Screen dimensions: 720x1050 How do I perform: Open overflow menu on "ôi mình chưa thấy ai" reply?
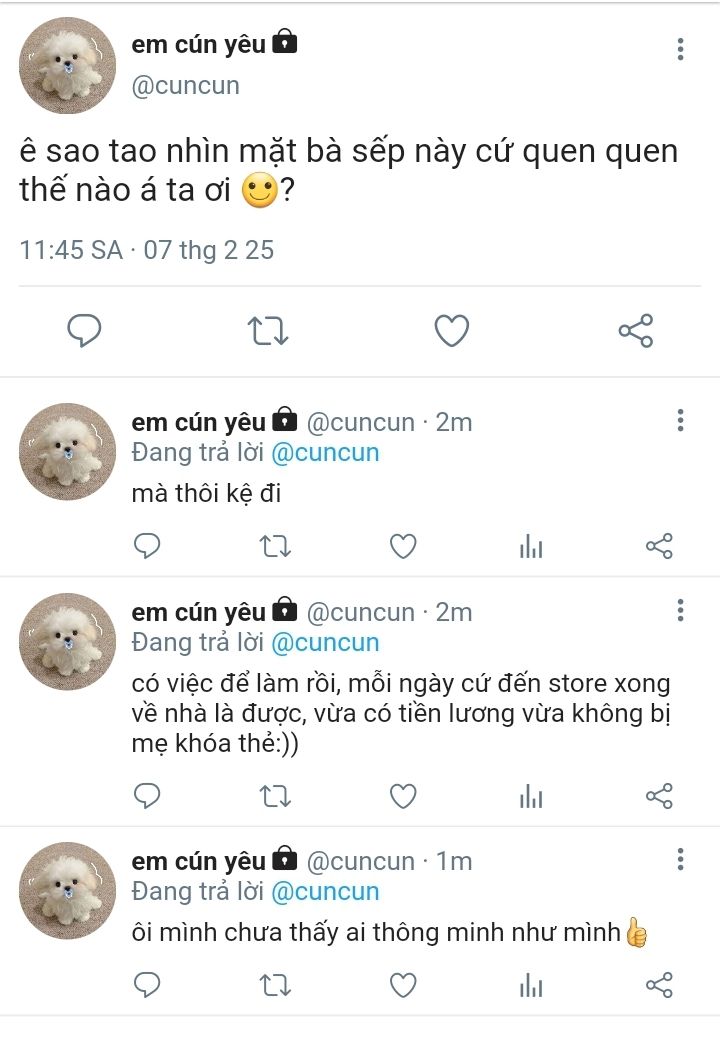tap(680, 859)
